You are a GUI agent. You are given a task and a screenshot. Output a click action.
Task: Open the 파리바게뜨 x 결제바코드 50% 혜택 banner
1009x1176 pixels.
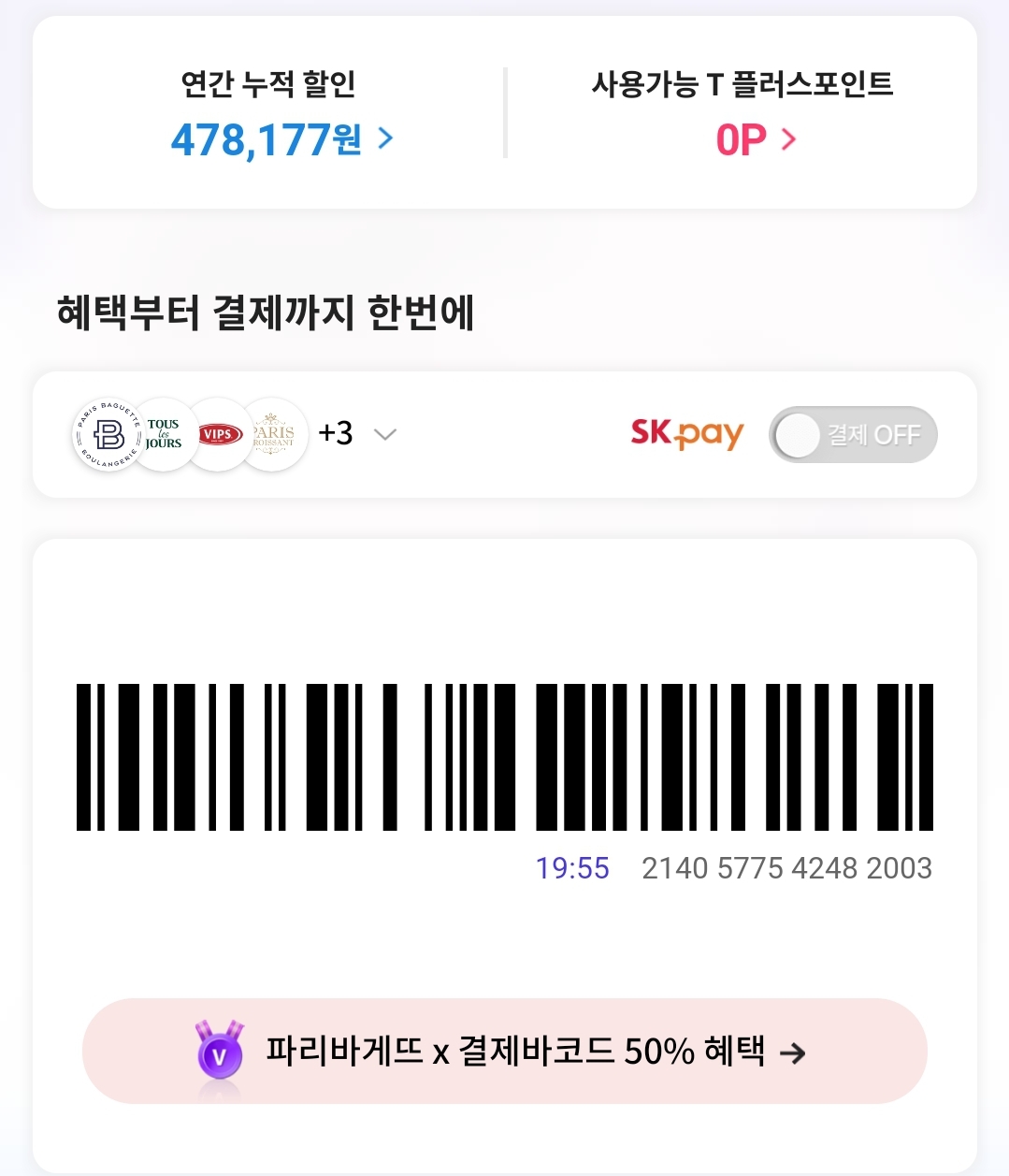(x=505, y=1052)
